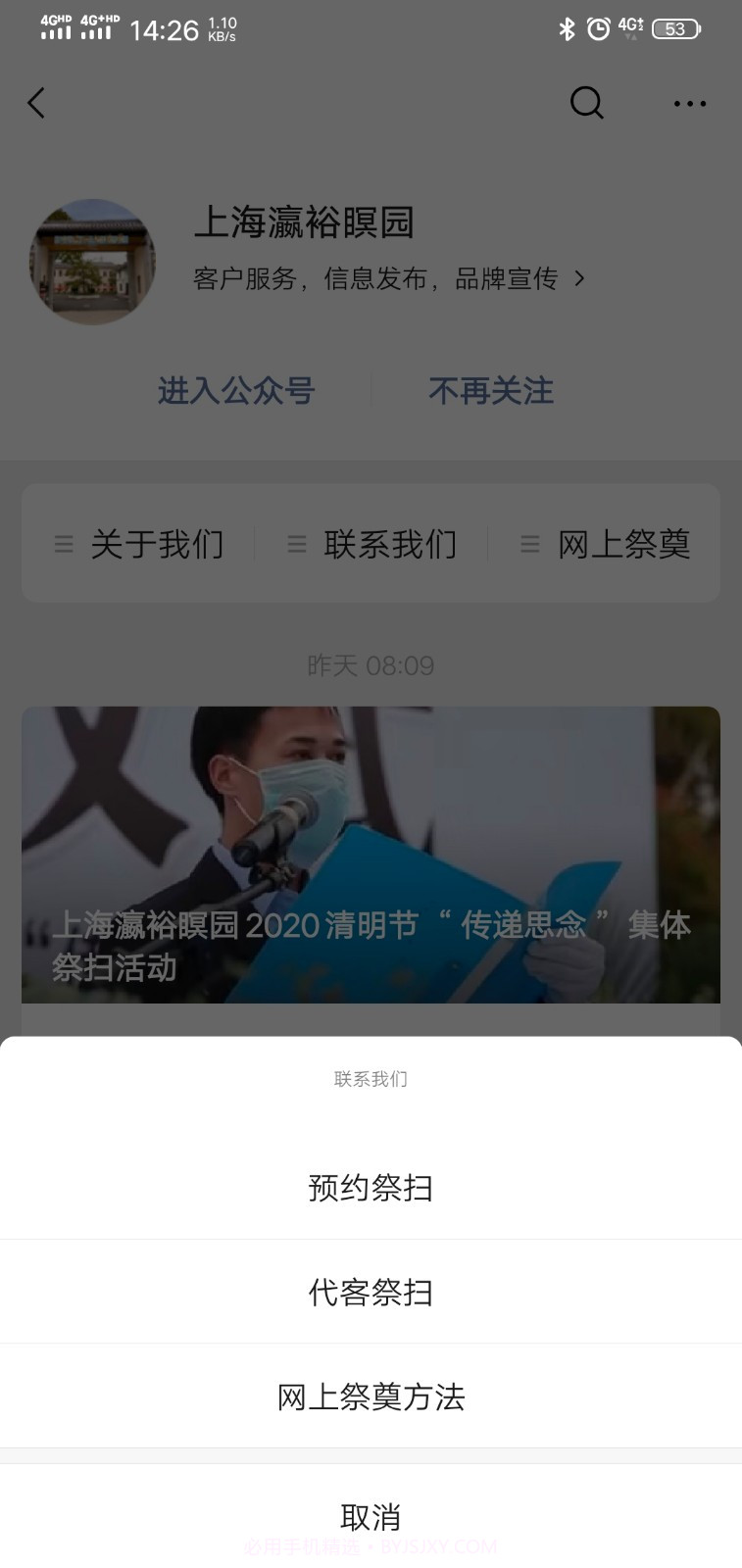This screenshot has height=1568, width=742.
Task: Tap the menu icon beside 联系我们
Action: click(x=296, y=545)
